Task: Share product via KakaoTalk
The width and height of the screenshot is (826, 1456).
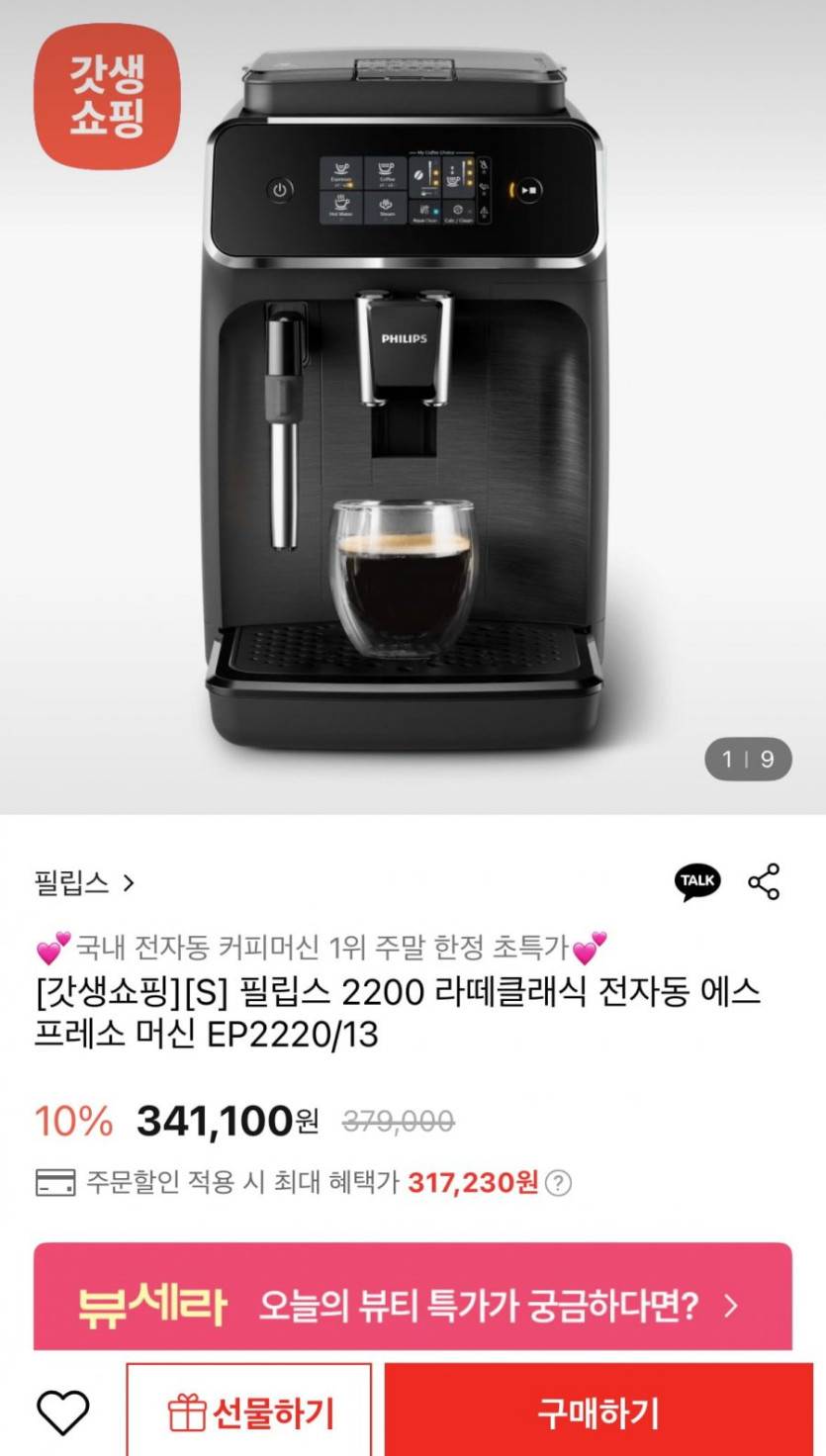Action: click(x=697, y=881)
